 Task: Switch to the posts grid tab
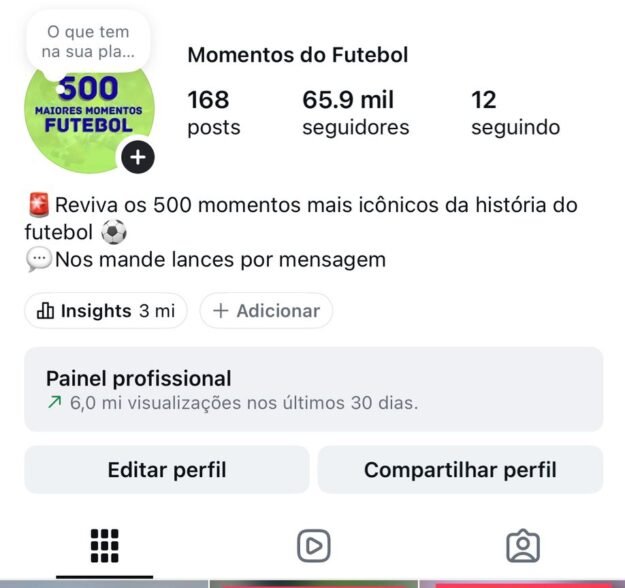pyautogui.click(x=105, y=545)
